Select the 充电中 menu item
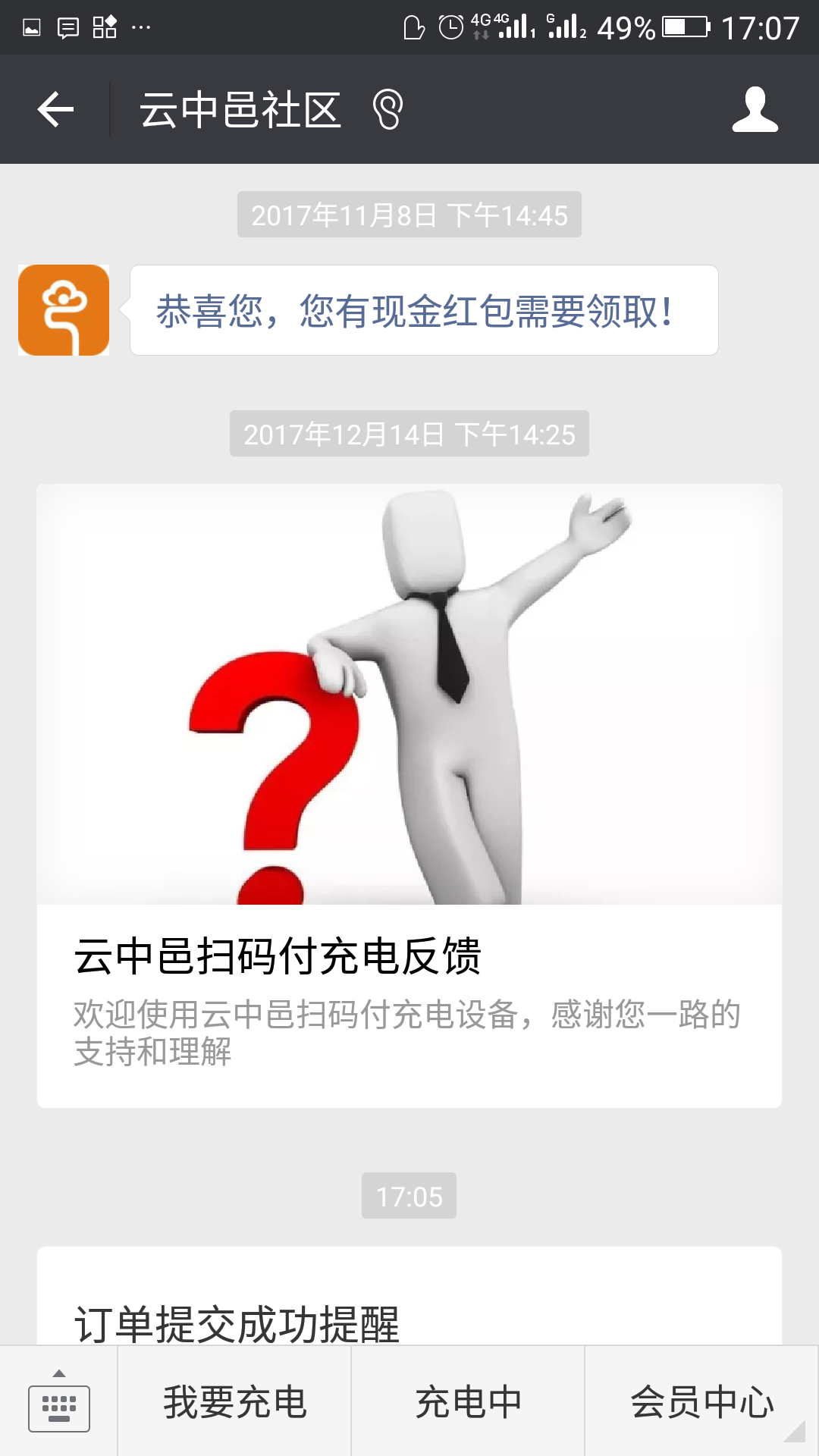This screenshot has height=1456, width=819. pyautogui.click(x=468, y=1403)
